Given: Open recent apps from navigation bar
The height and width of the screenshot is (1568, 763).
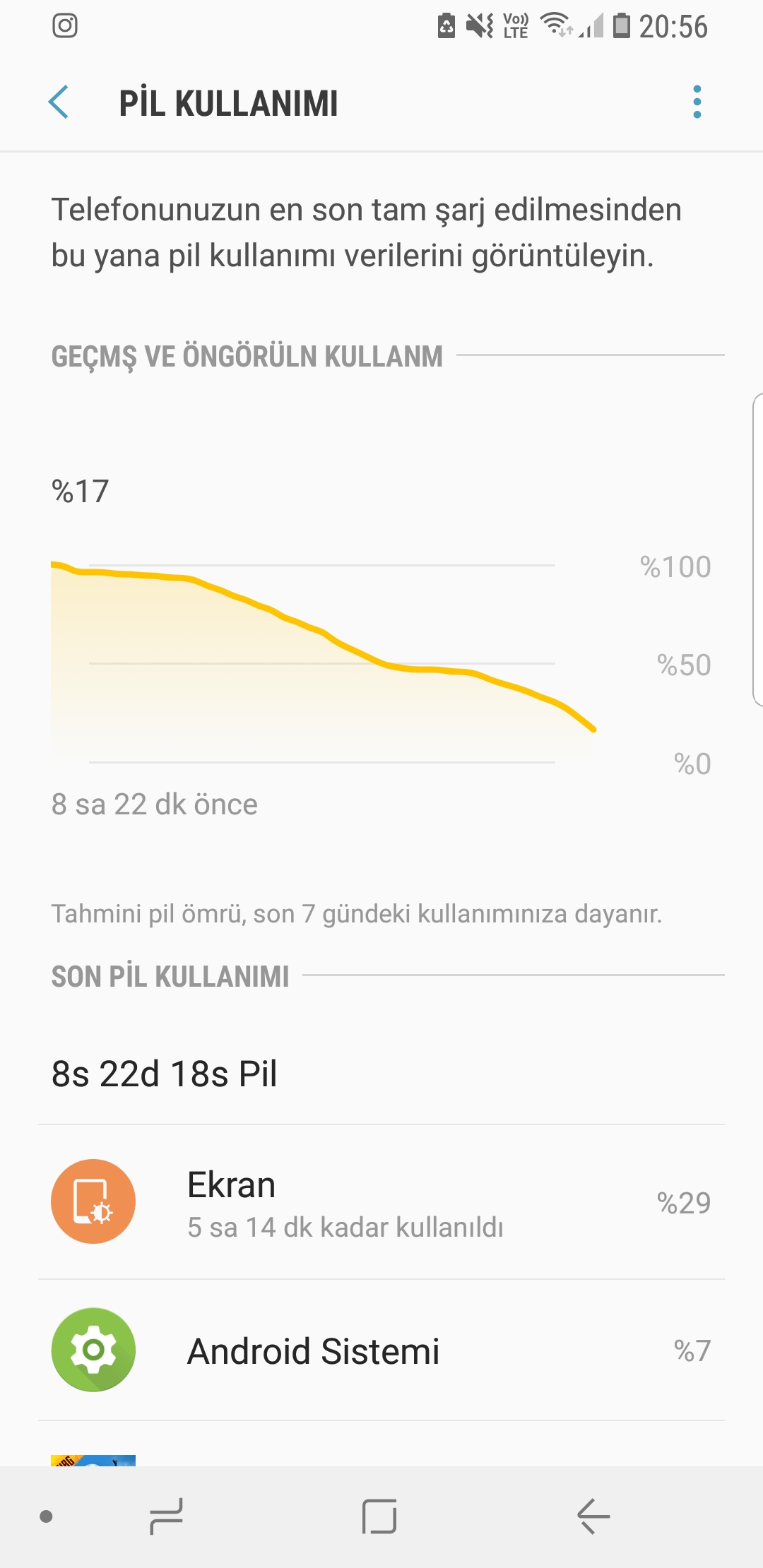Looking at the screenshot, I should 167,1516.
